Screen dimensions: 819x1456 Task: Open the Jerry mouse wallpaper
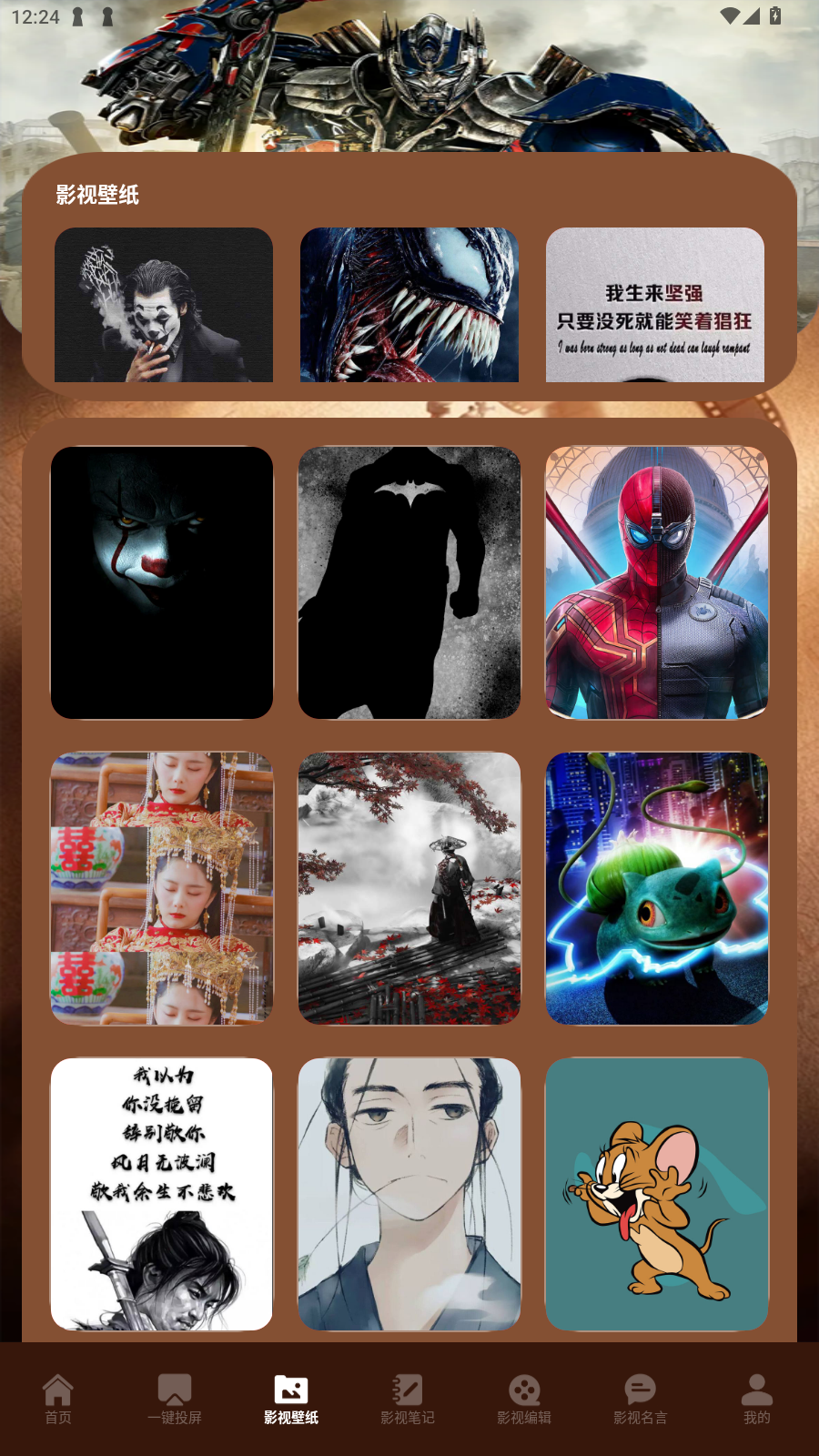point(656,1194)
